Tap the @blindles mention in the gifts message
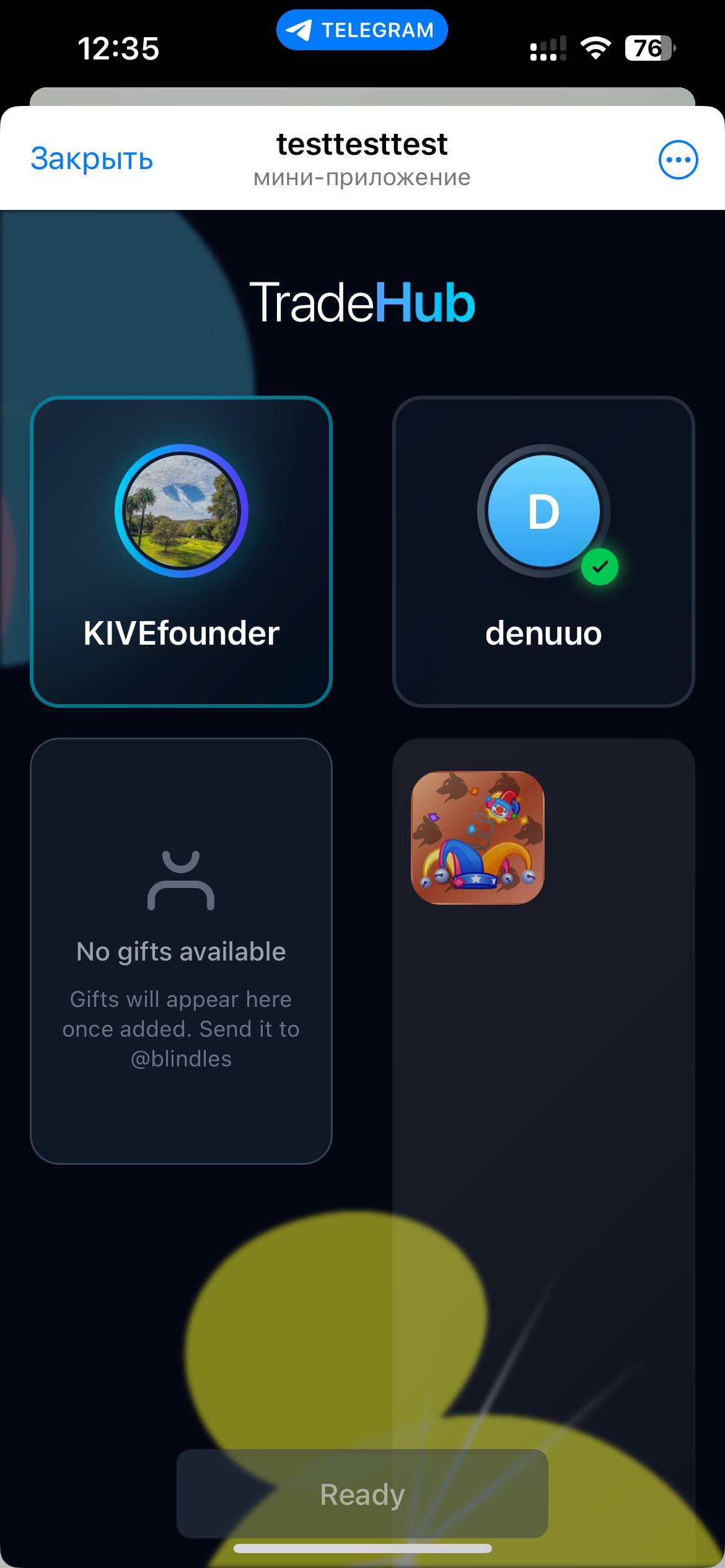 click(x=181, y=1059)
